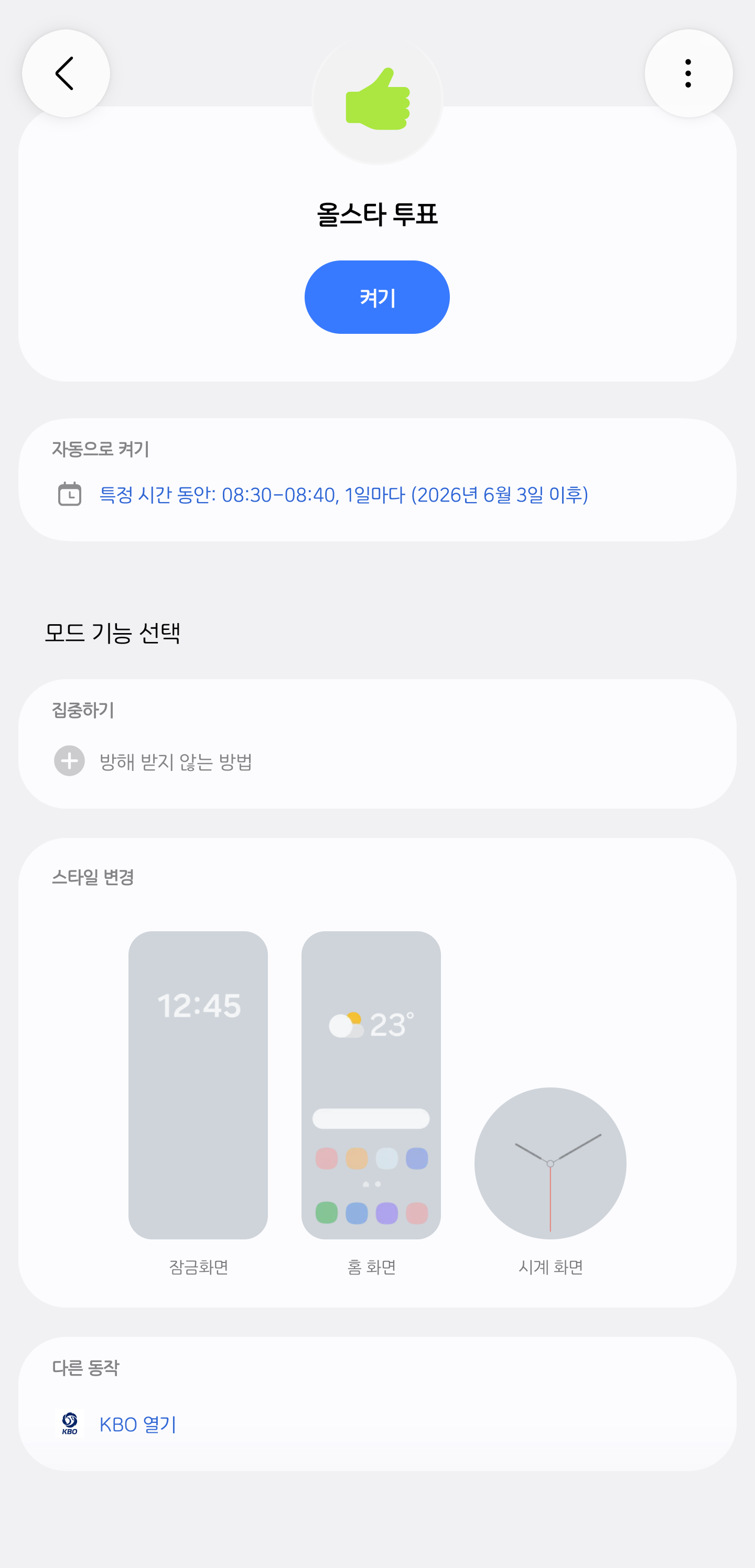Tap the 켜기 button to turn on mode
This screenshot has height=1568, width=755.
coord(377,297)
